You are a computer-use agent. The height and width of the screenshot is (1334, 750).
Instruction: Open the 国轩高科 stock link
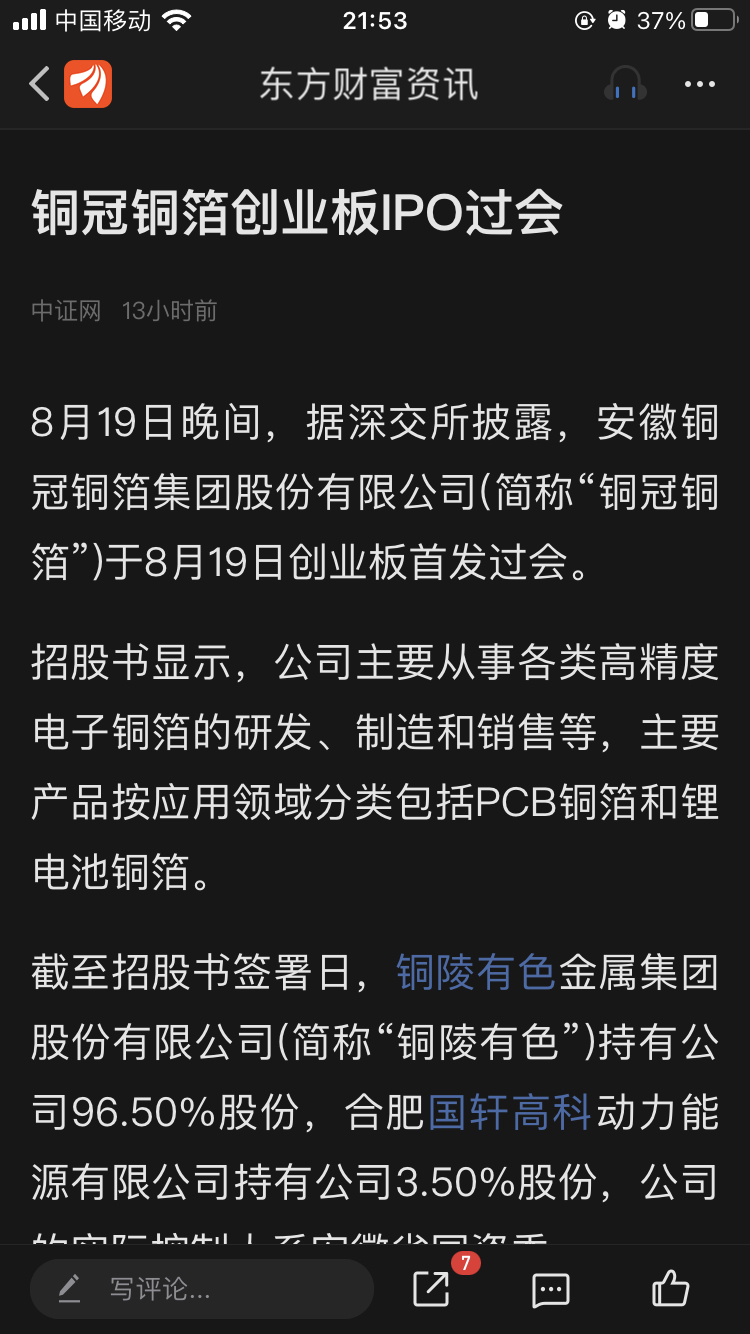tap(511, 1113)
